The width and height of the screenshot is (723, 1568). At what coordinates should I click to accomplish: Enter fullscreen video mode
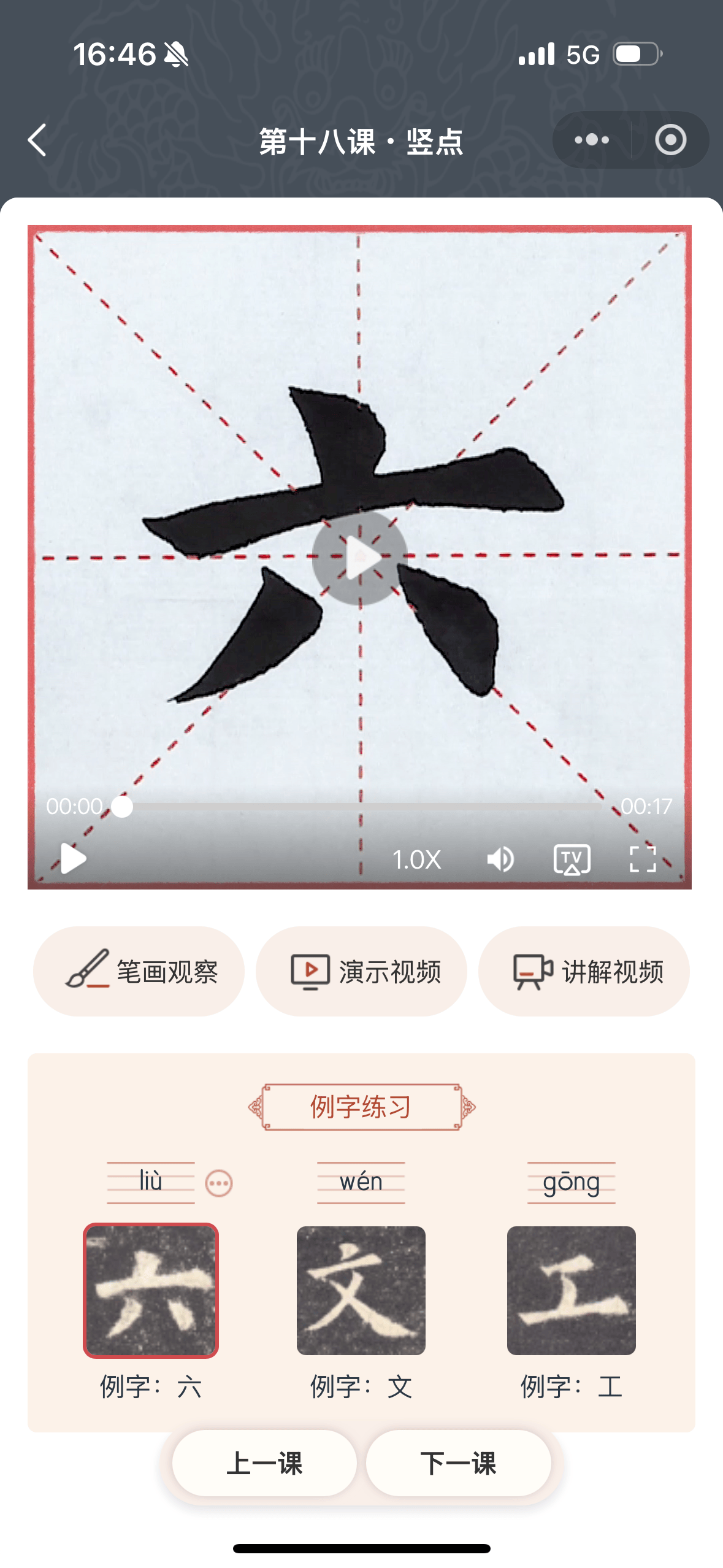click(643, 859)
